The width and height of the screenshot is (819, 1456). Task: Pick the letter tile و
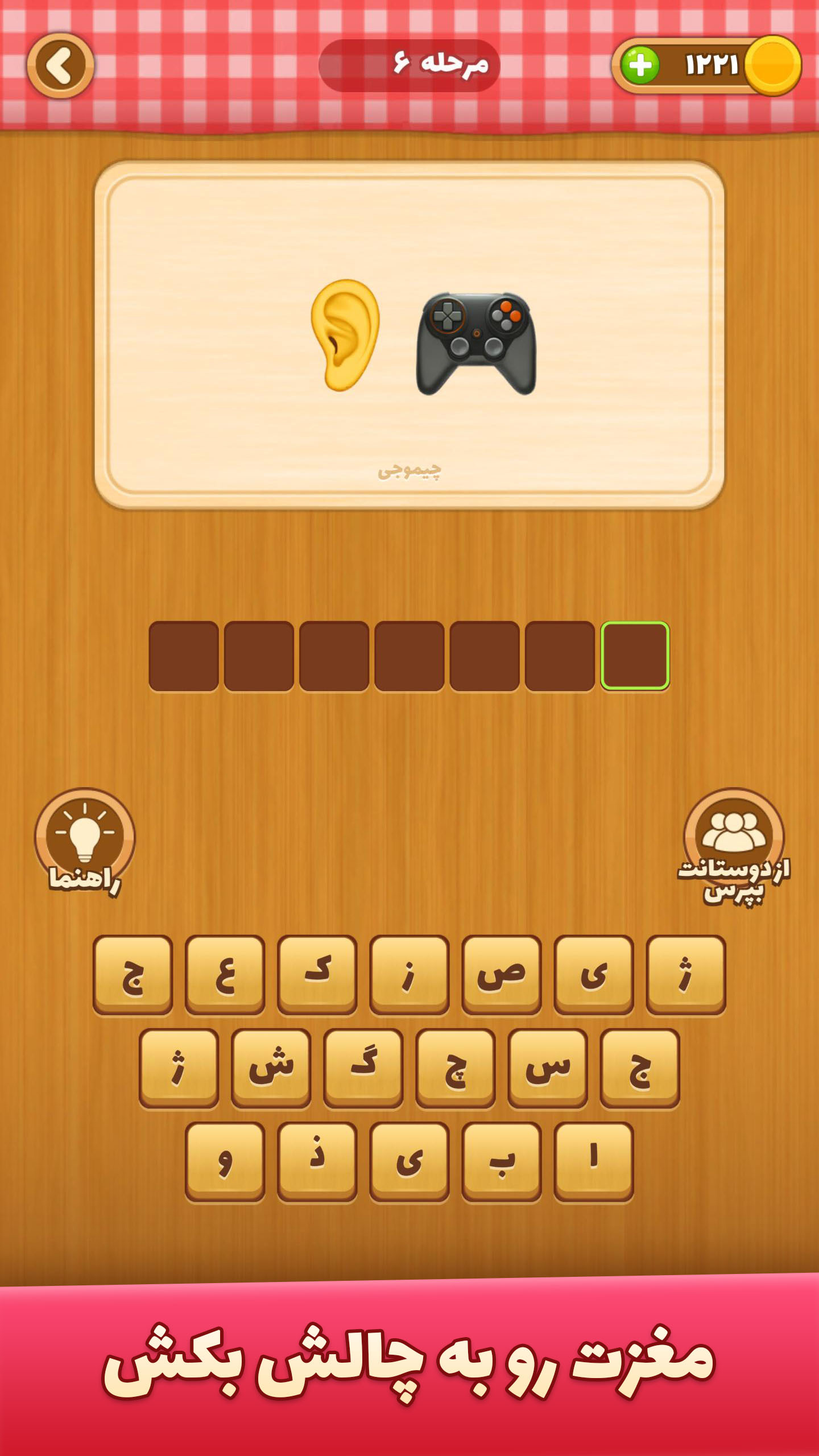225,1160
